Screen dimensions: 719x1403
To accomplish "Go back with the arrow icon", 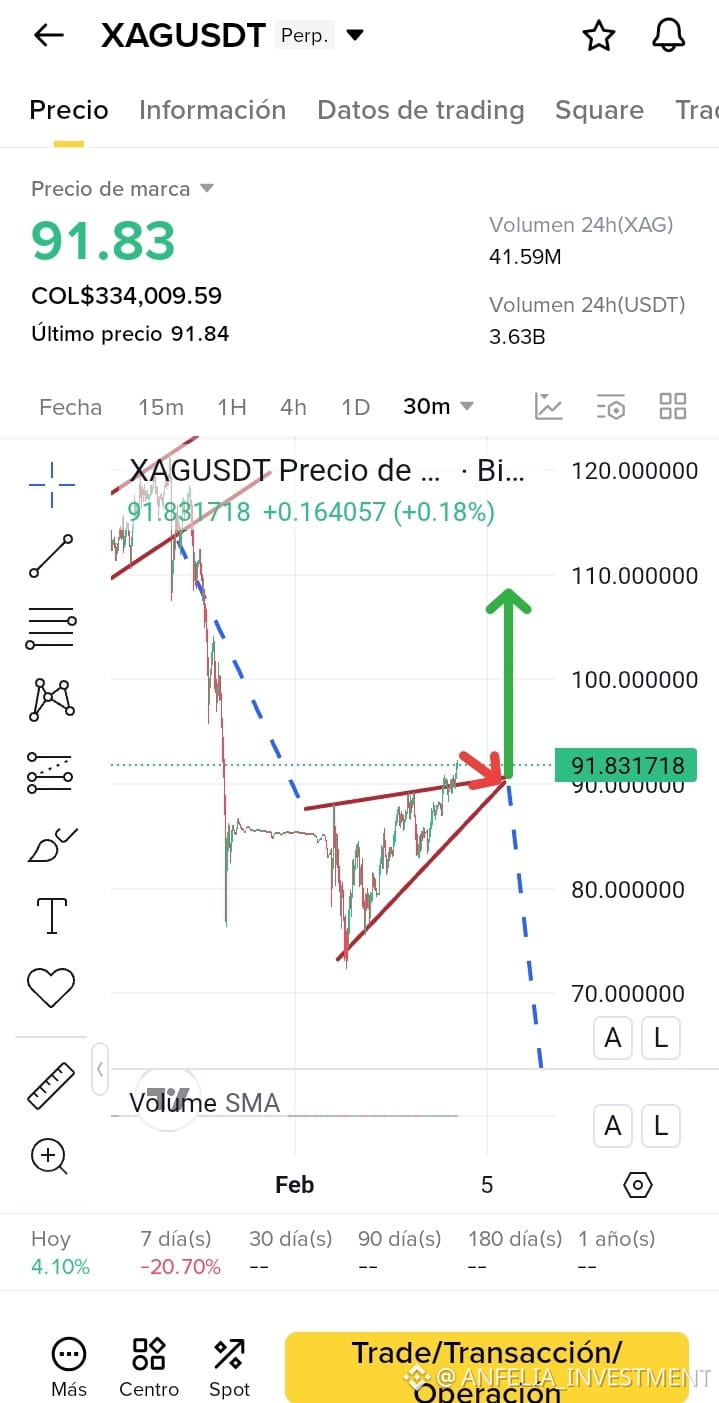I will tap(48, 36).
